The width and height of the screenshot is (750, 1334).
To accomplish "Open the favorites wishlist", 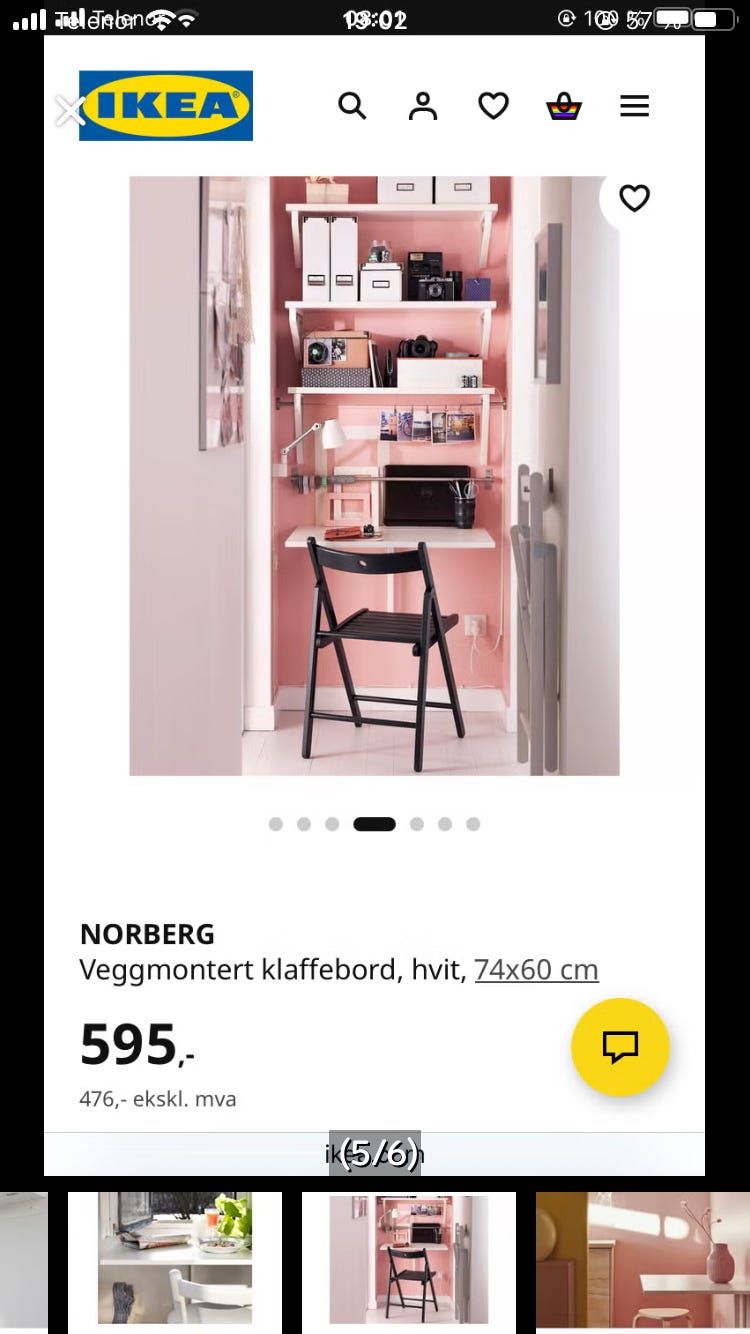I will [x=493, y=105].
